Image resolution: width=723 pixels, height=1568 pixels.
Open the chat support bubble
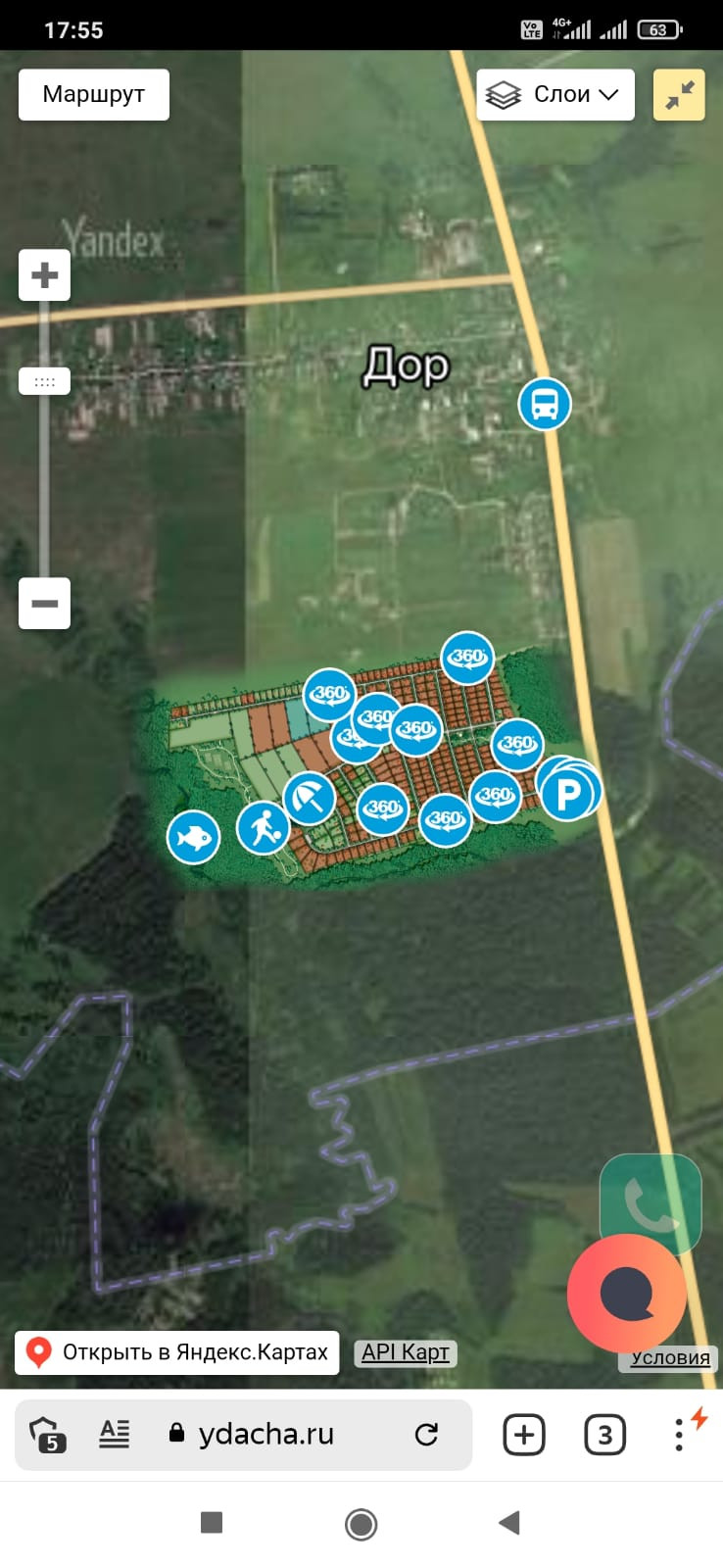pos(626,1294)
